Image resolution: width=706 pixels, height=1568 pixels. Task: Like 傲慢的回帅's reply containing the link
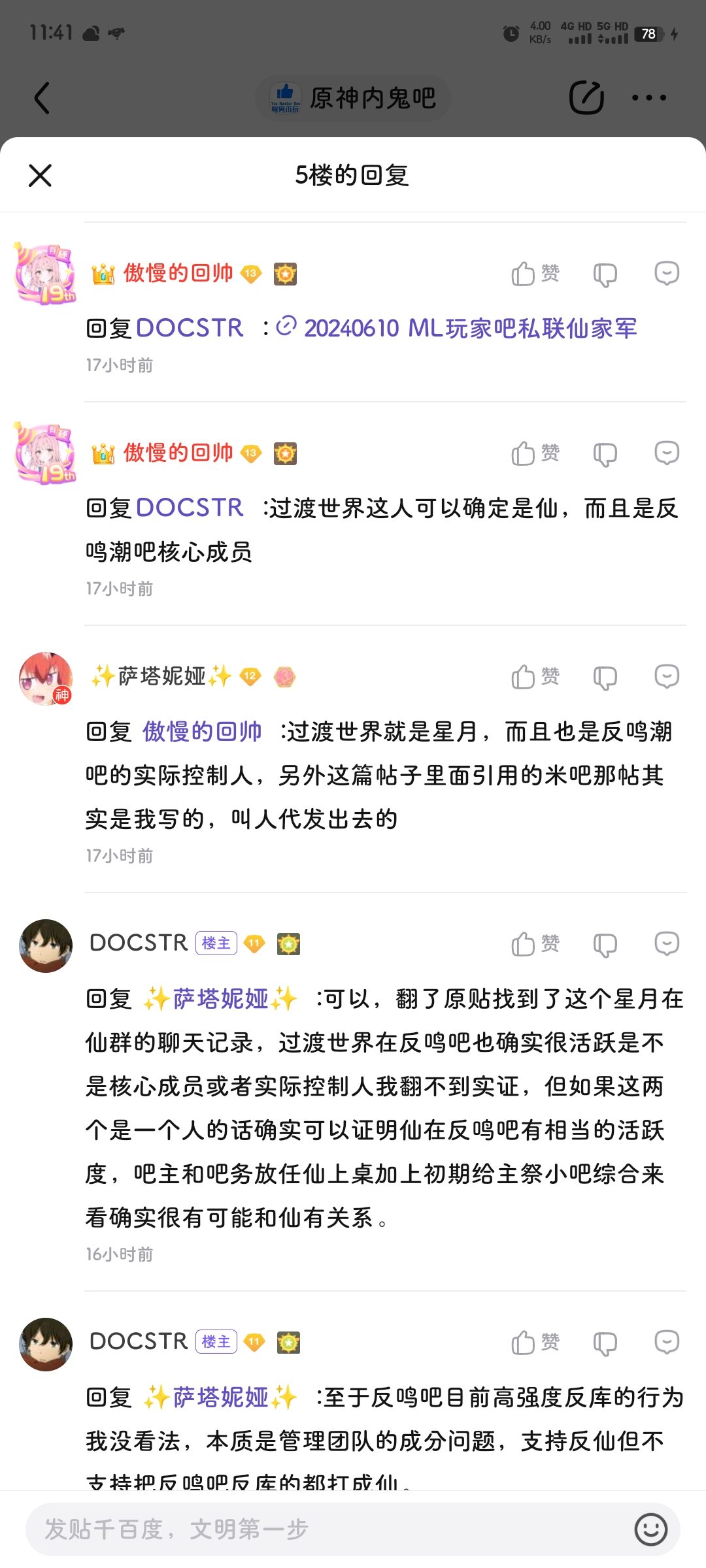point(535,274)
